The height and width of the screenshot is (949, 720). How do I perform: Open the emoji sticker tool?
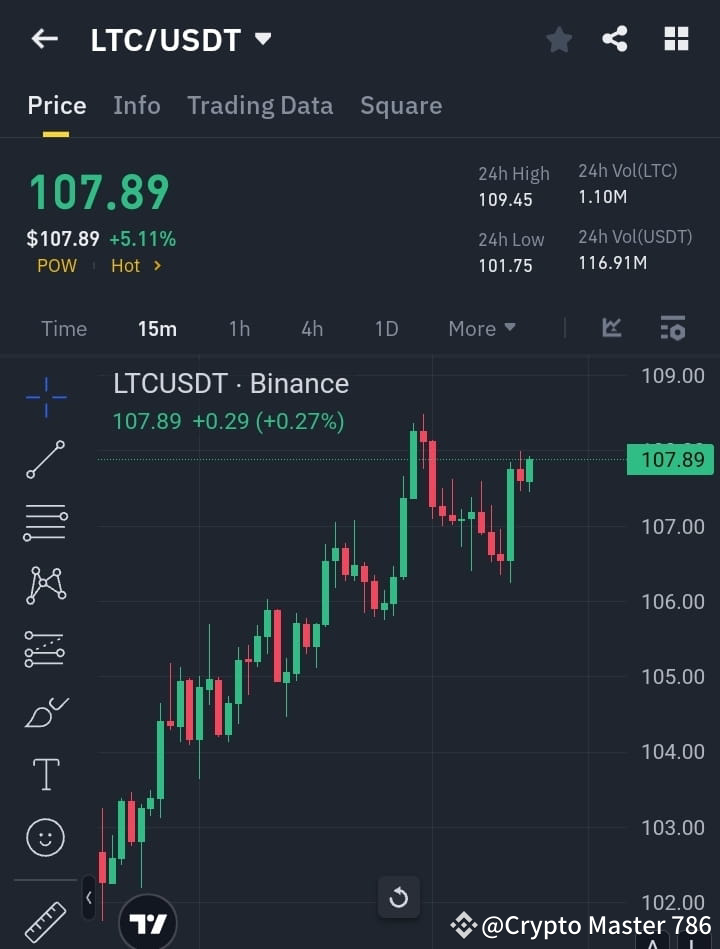(45, 837)
